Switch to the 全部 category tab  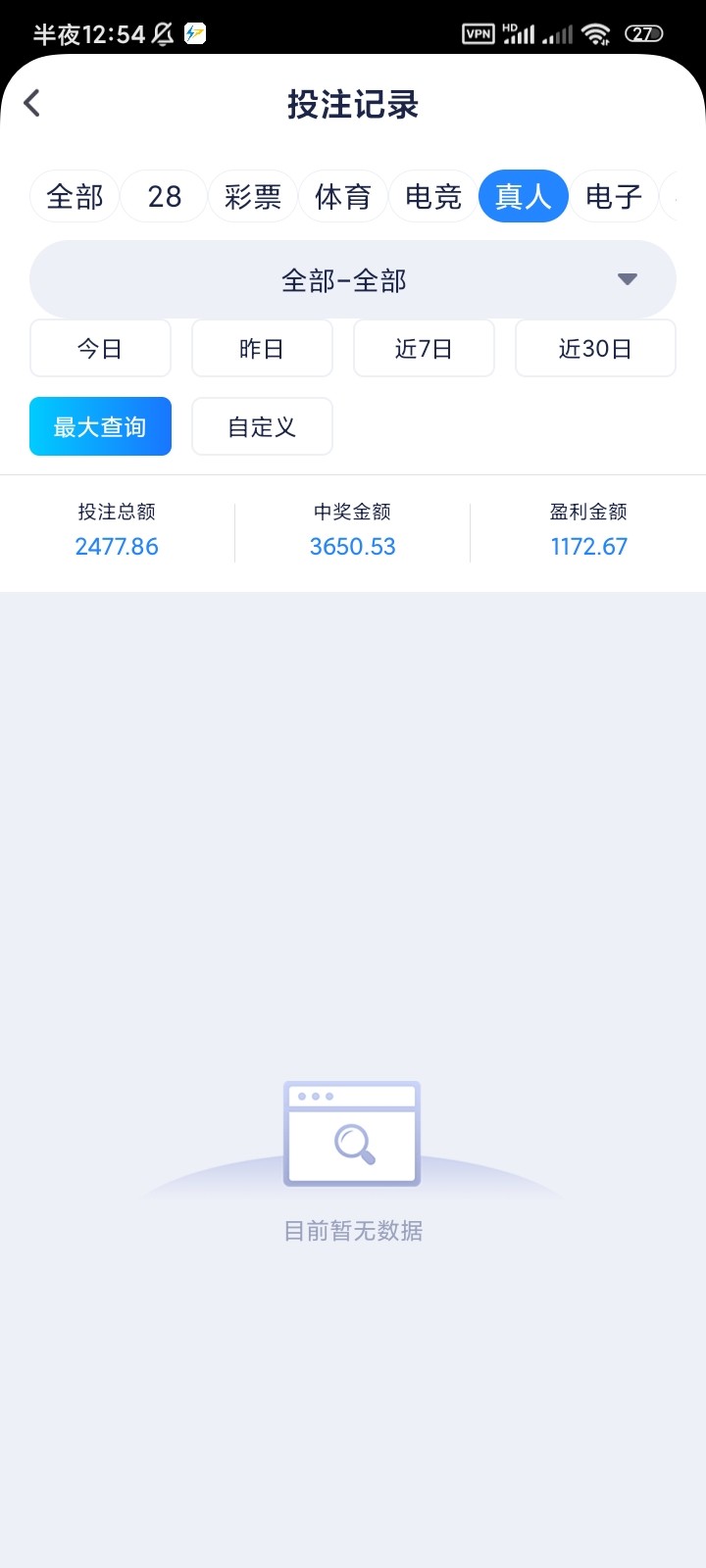click(x=75, y=196)
